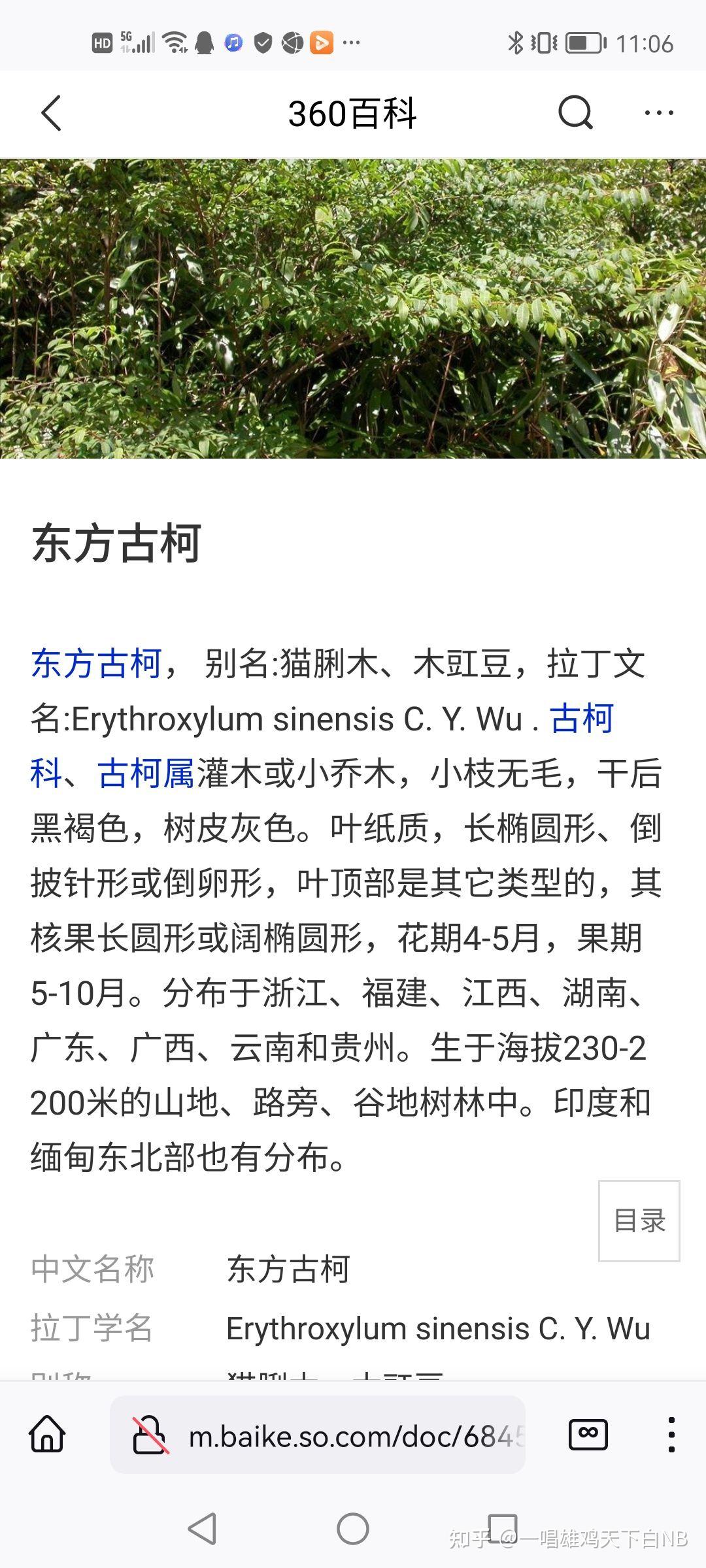Tap the plant photo at top
Viewport: 706px width, 1568px height.
[x=353, y=308]
